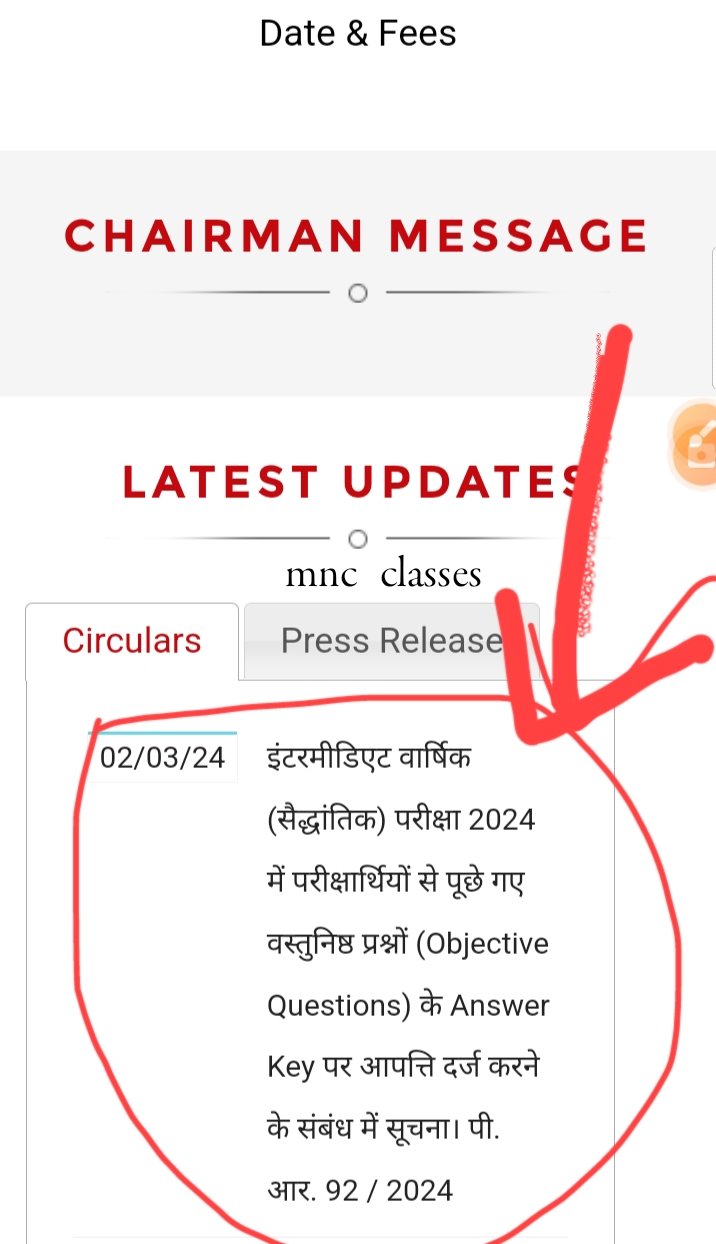Image resolution: width=716 pixels, height=1244 pixels.
Task: Tap the orange floating edit icon
Action: [x=697, y=443]
